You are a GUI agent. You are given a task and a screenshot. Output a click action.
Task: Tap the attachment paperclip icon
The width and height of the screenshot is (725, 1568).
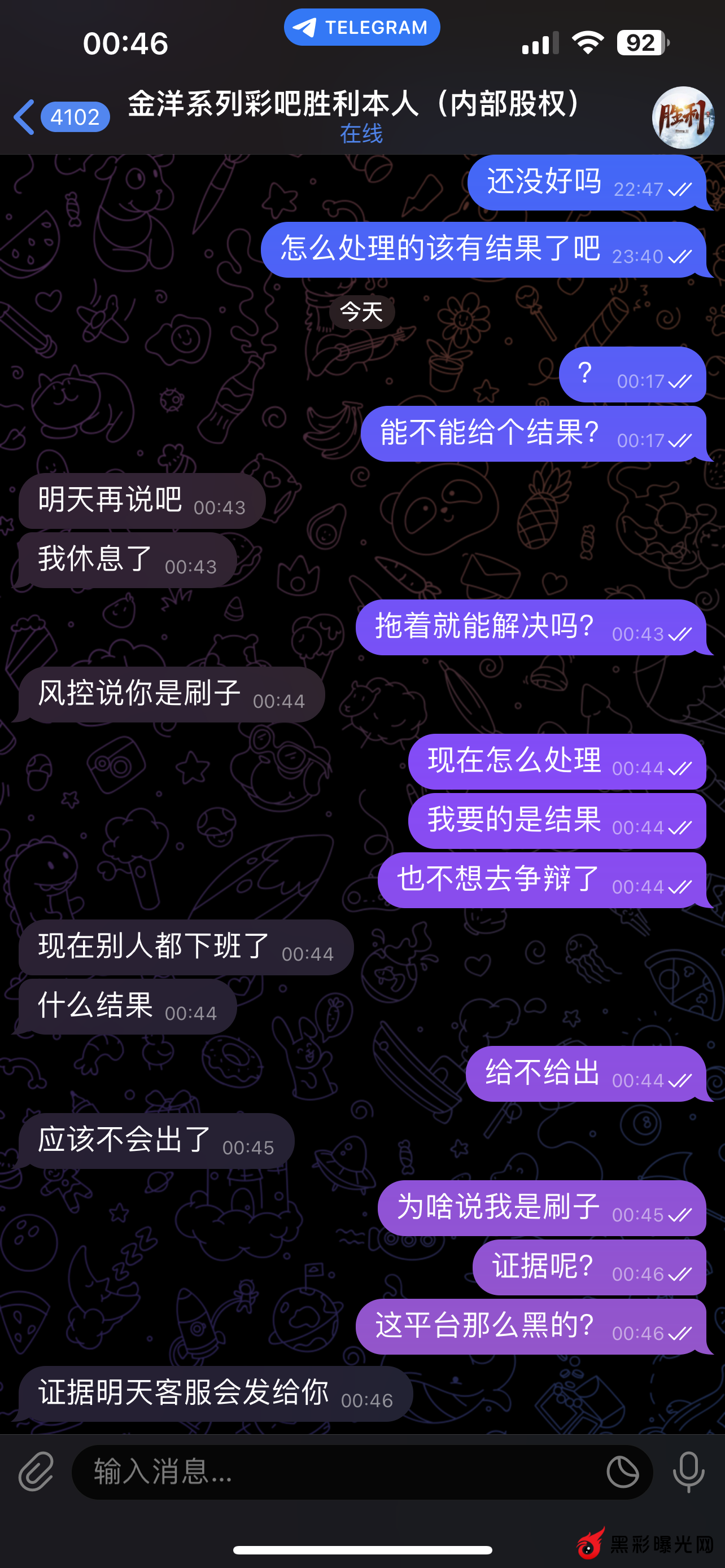coord(37,1472)
